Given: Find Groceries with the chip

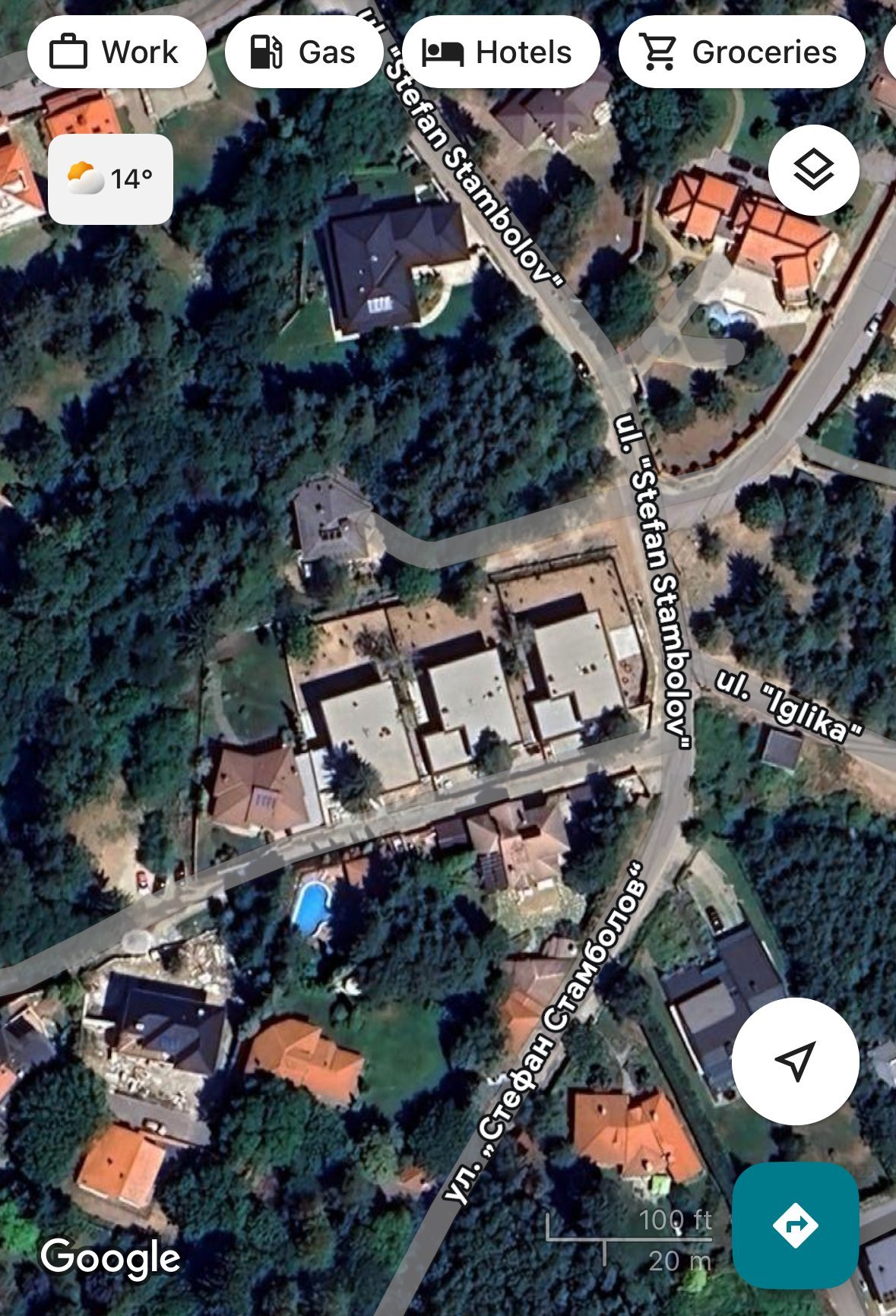Looking at the screenshot, I should pyautogui.click(x=741, y=52).
